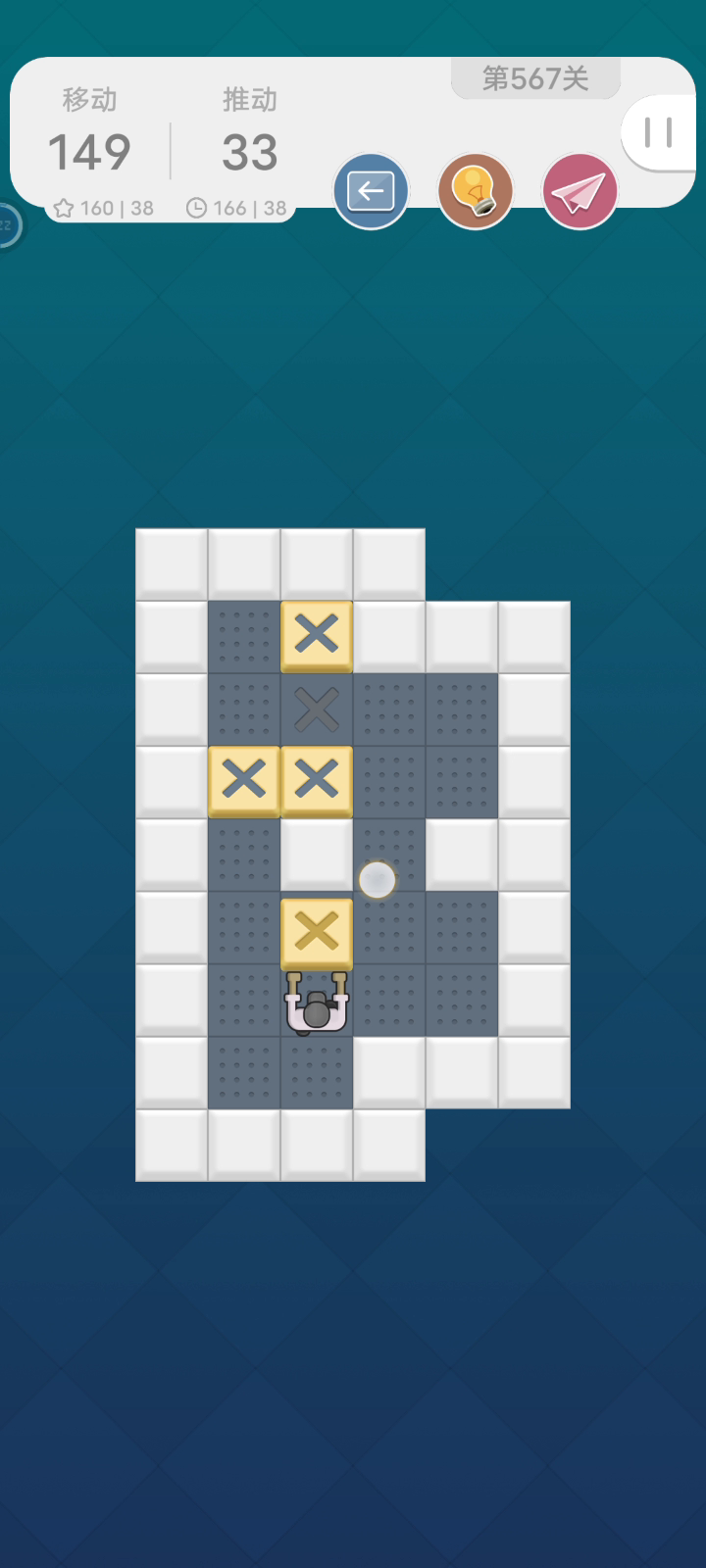706x1568 pixels.
Task: Get a hint from the lightbulb button
Action: coord(476,191)
